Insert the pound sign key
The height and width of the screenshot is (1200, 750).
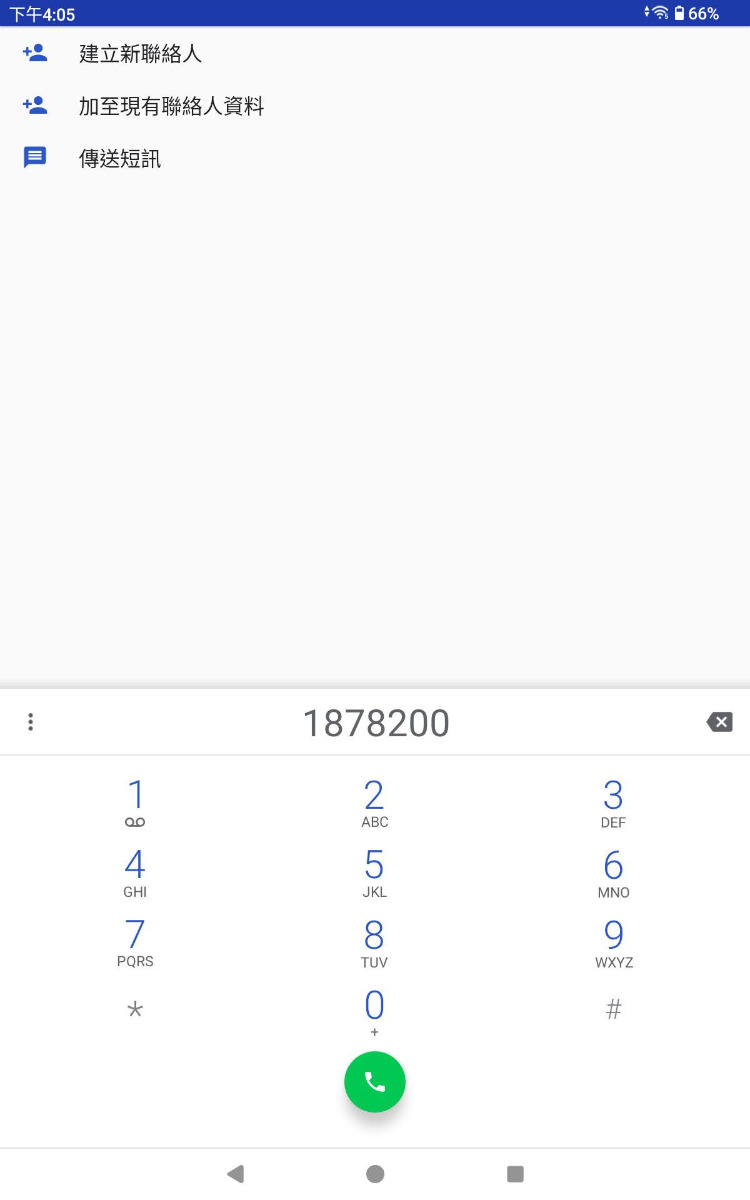[613, 1010]
